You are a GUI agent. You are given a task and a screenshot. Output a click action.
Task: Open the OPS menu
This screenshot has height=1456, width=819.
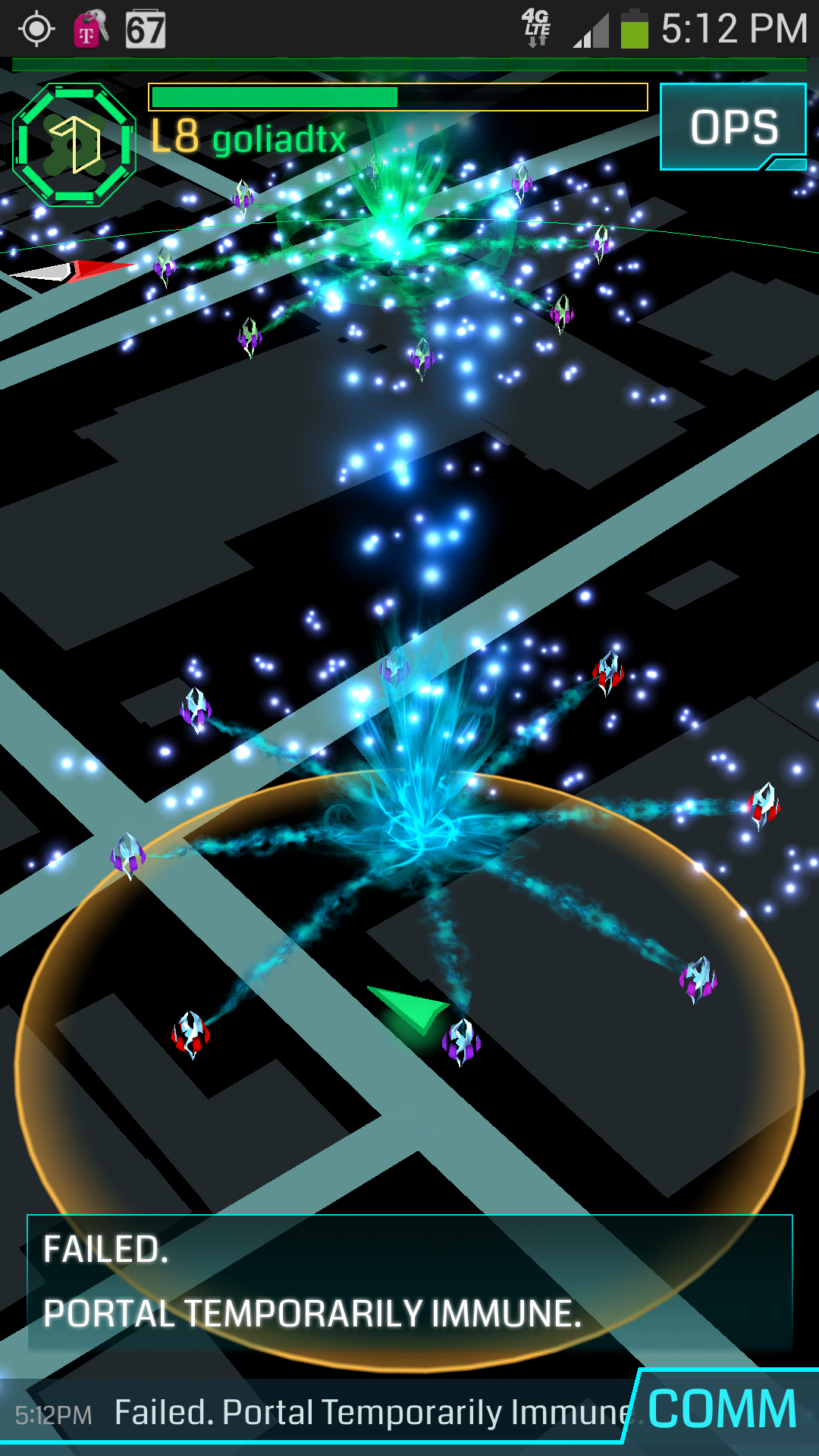click(x=733, y=127)
